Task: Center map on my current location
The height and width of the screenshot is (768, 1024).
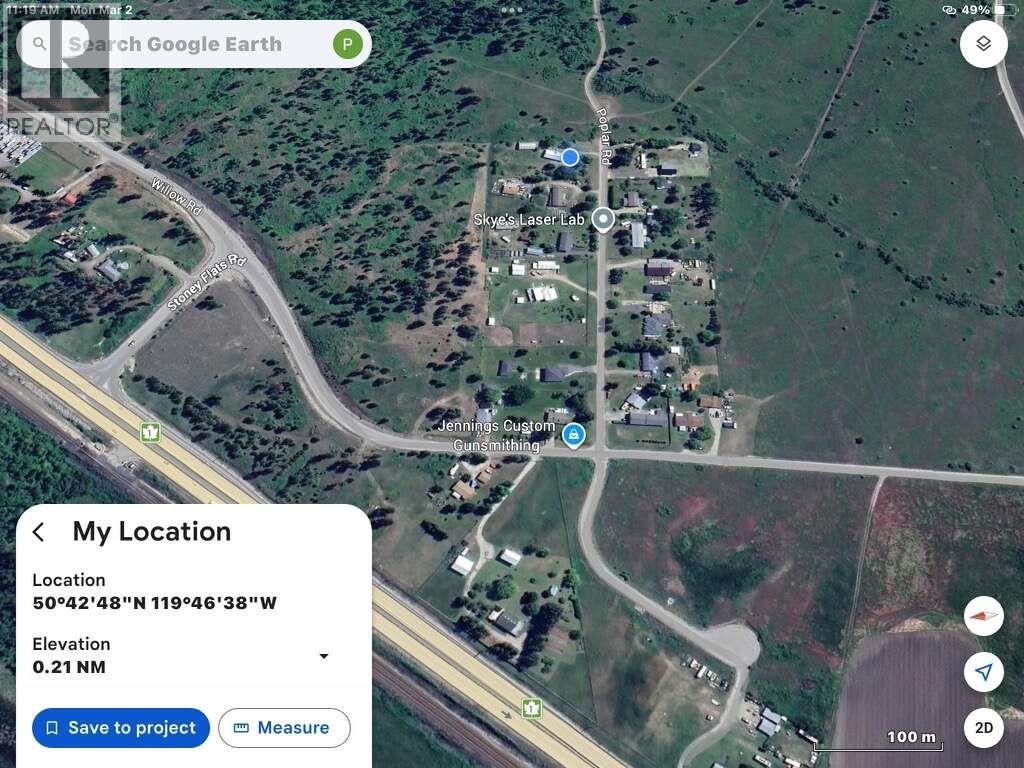Action: point(983,672)
